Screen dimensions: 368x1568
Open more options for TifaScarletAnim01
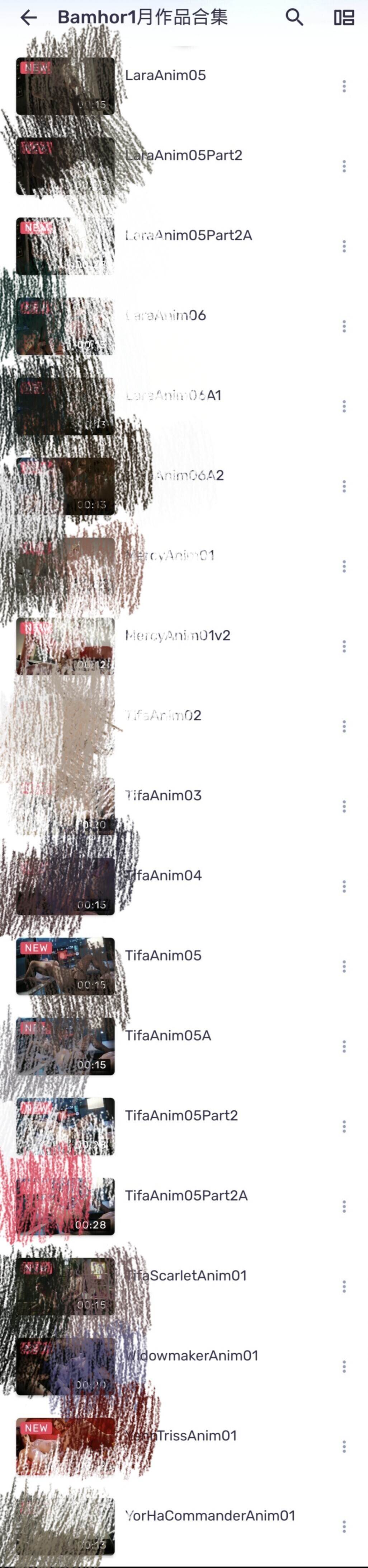tap(344, 1287)
